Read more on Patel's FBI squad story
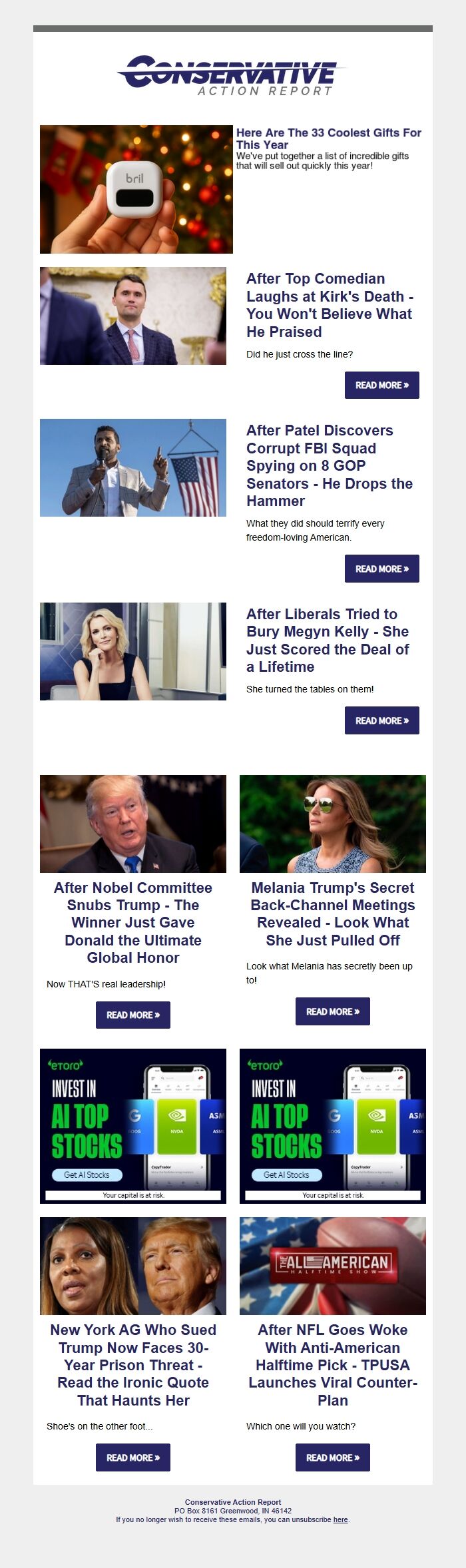This screenshot has height=1568, width=466. click(381, 569)
